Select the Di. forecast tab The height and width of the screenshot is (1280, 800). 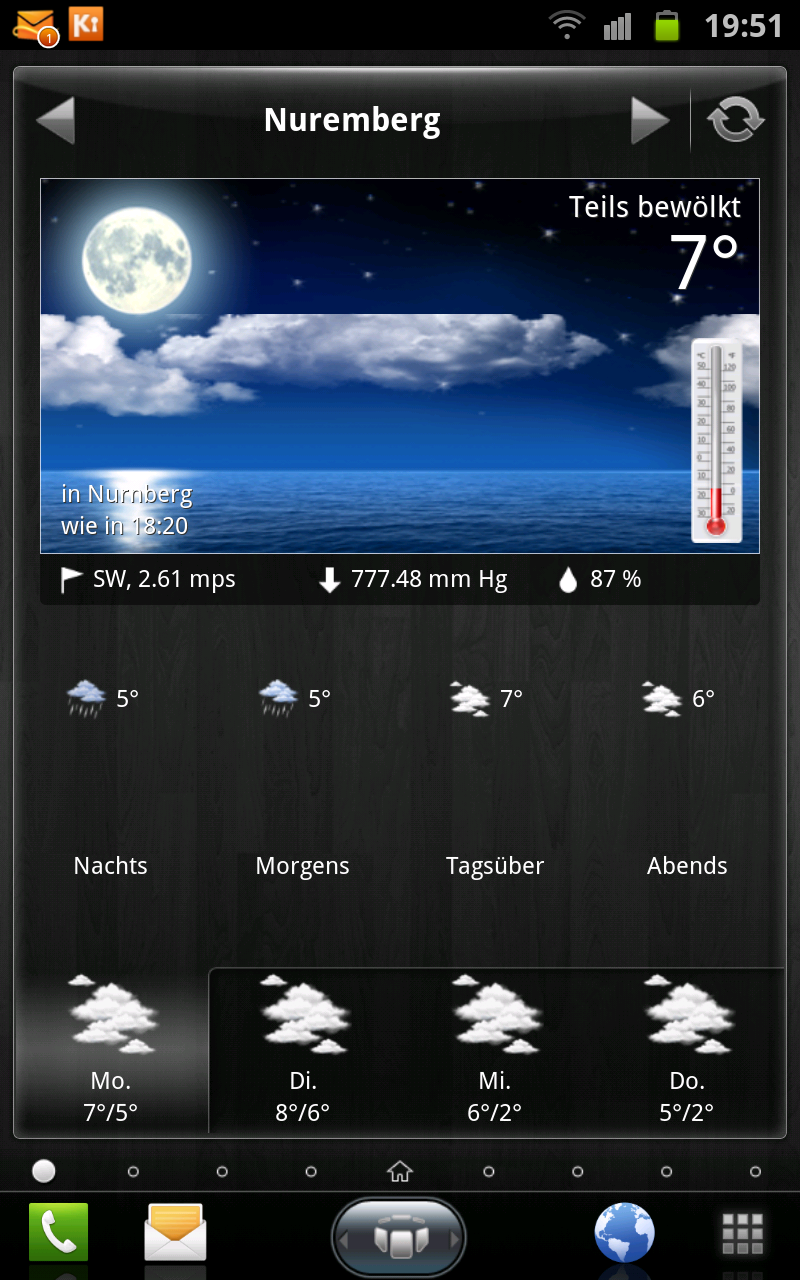click(303, 1050)
